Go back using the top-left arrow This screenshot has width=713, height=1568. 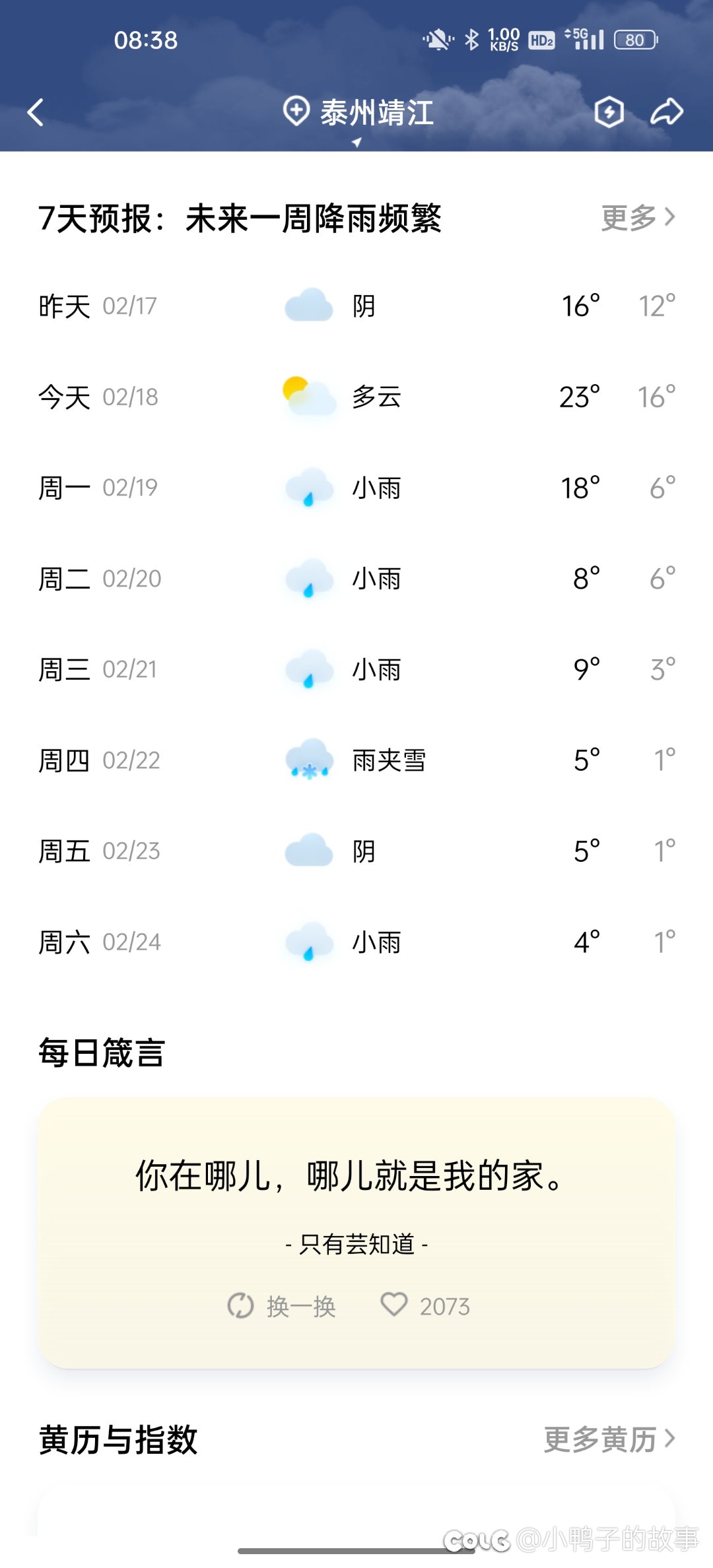36,112
